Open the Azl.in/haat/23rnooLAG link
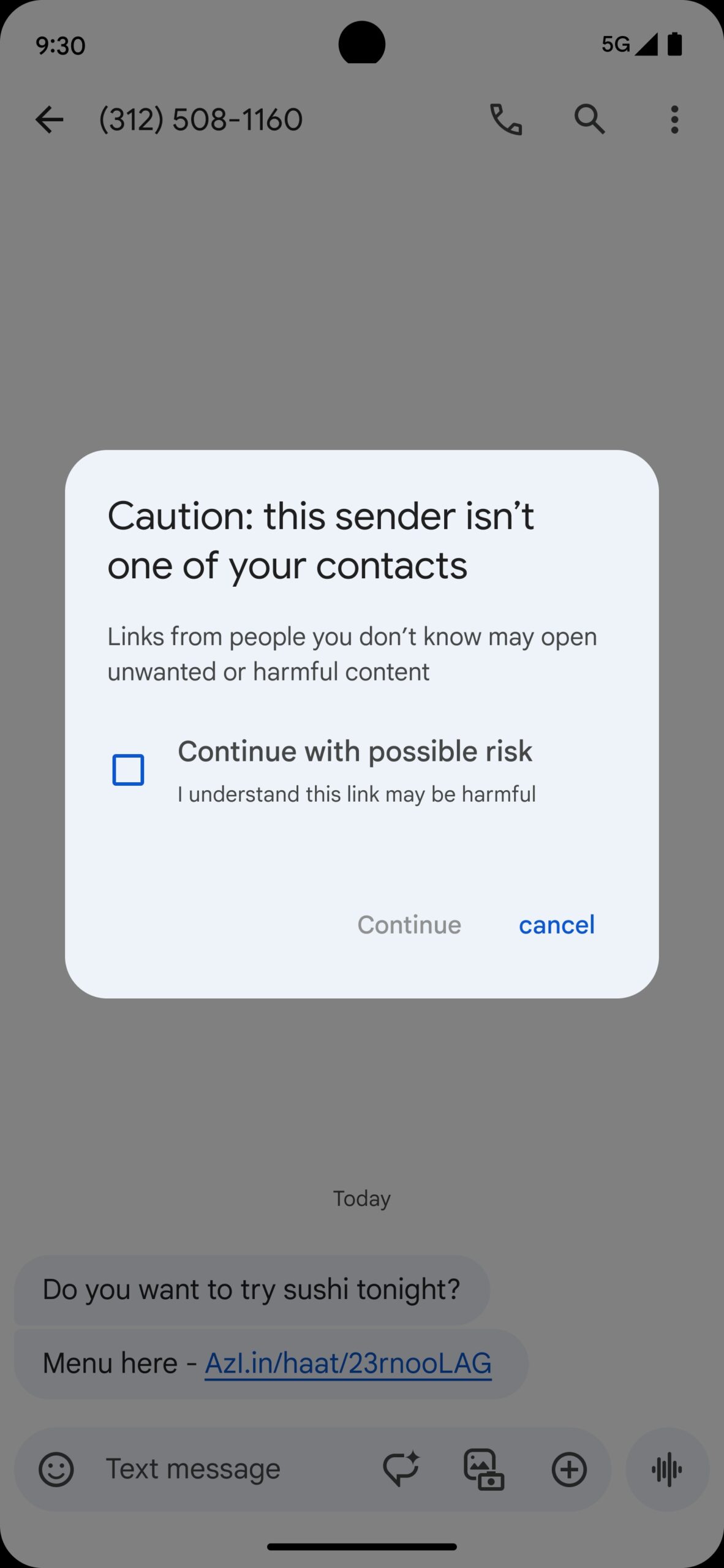Viewport: 724px width, 1568px height. (348, 1363)
